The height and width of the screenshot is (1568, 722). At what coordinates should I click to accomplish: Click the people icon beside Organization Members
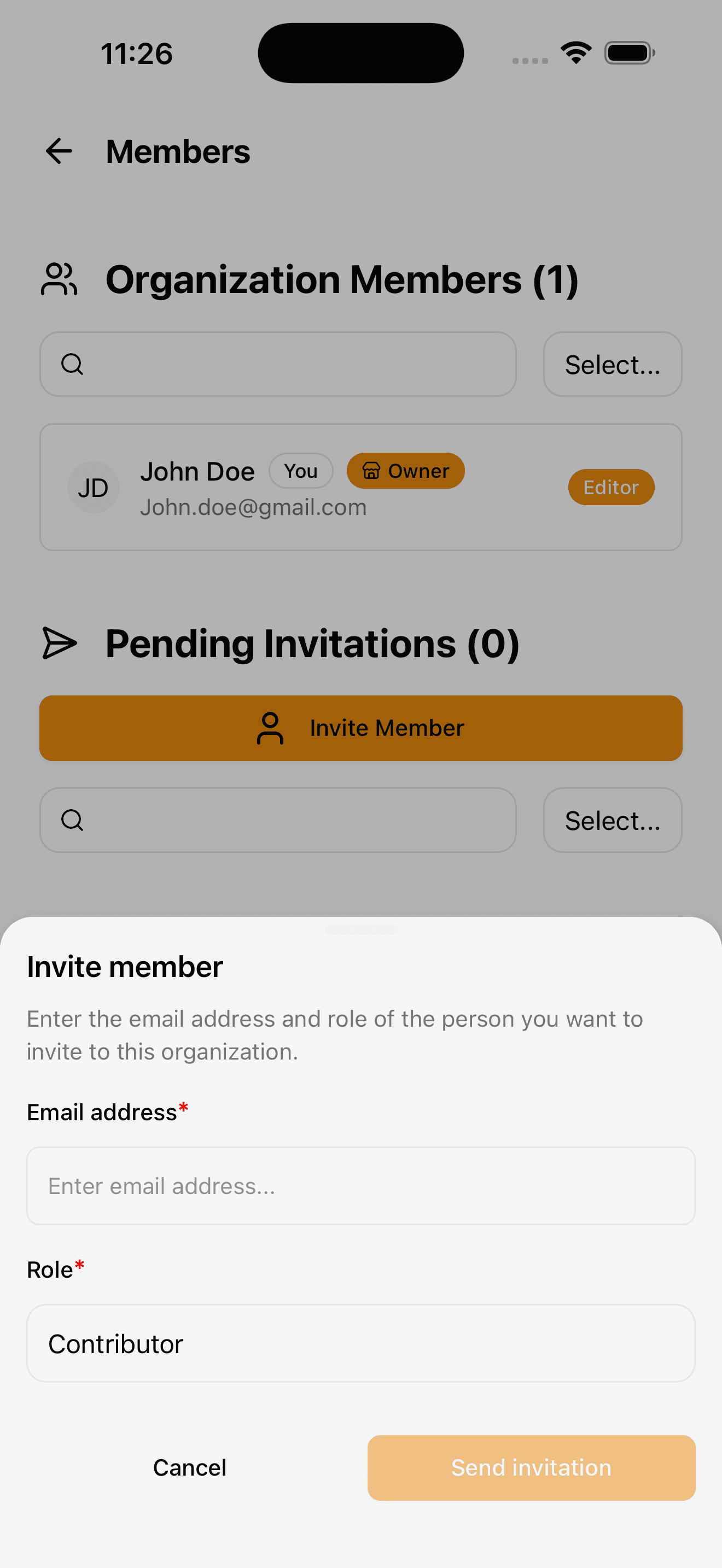(60, 280)
